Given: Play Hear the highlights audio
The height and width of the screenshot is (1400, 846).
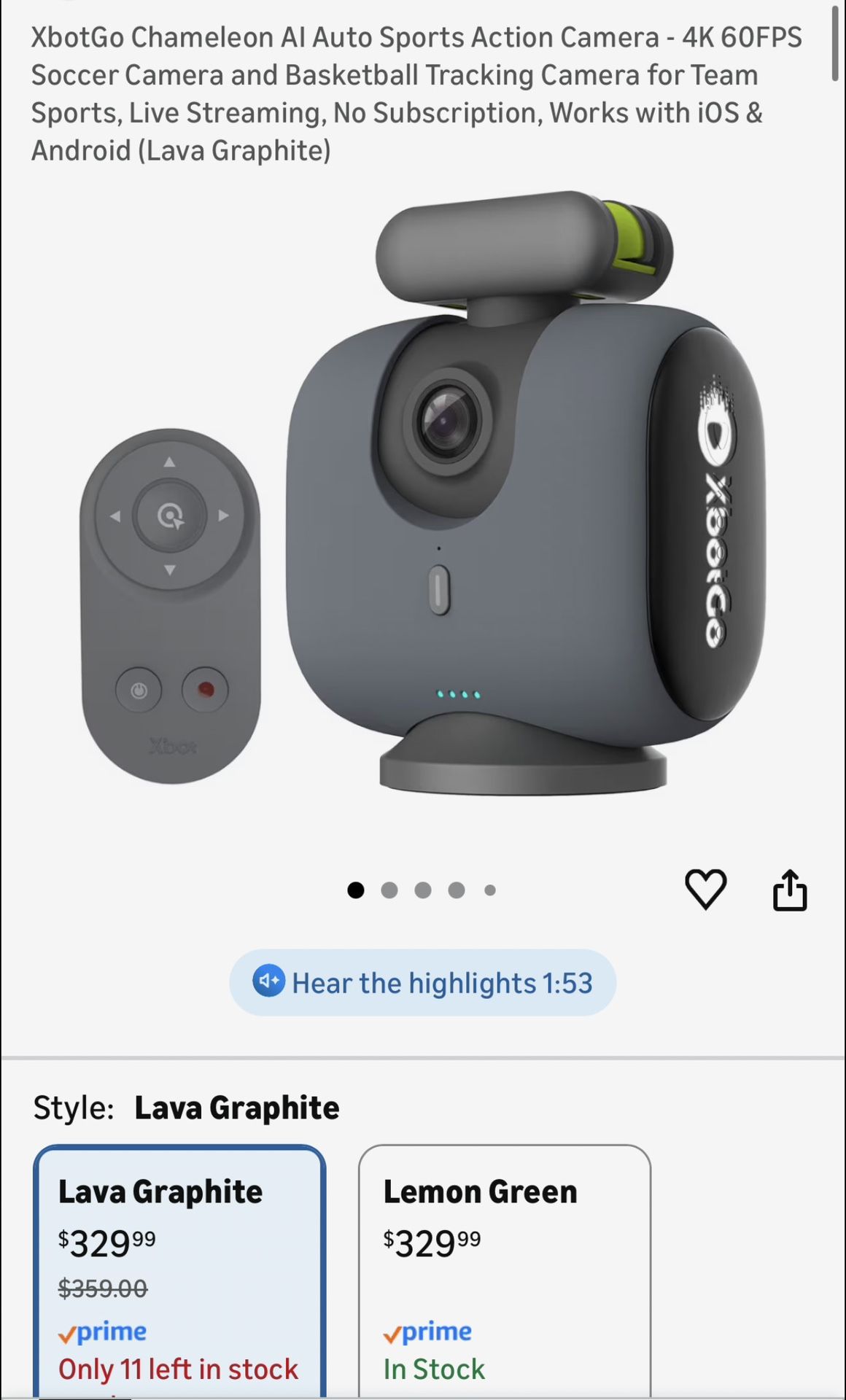Looking at the screenshot, I should click(423, 983).
